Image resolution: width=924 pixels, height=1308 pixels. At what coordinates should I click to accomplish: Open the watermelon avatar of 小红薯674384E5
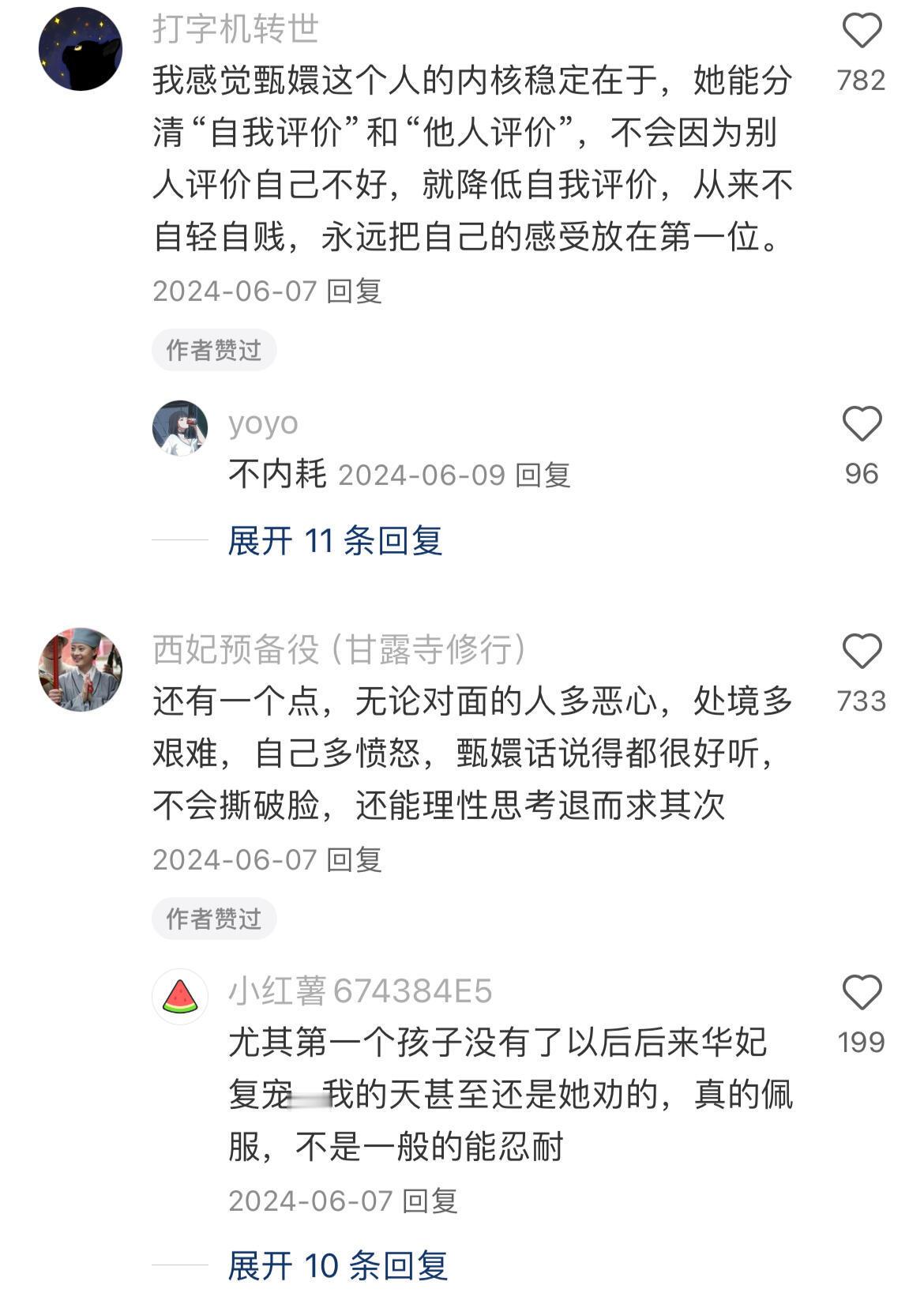tap(179, 998)
